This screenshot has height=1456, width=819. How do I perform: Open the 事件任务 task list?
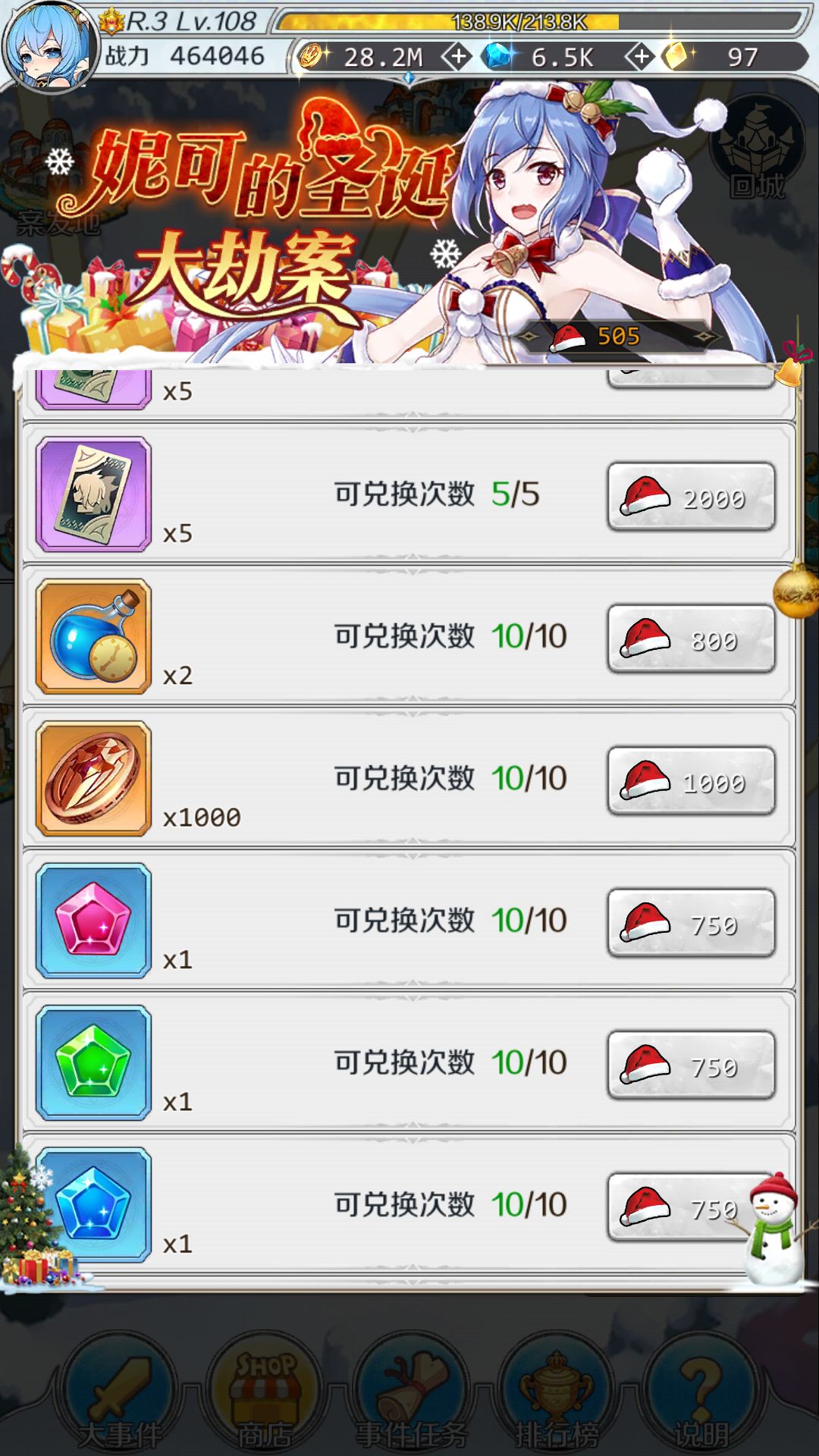click(x=409, y=1403)
